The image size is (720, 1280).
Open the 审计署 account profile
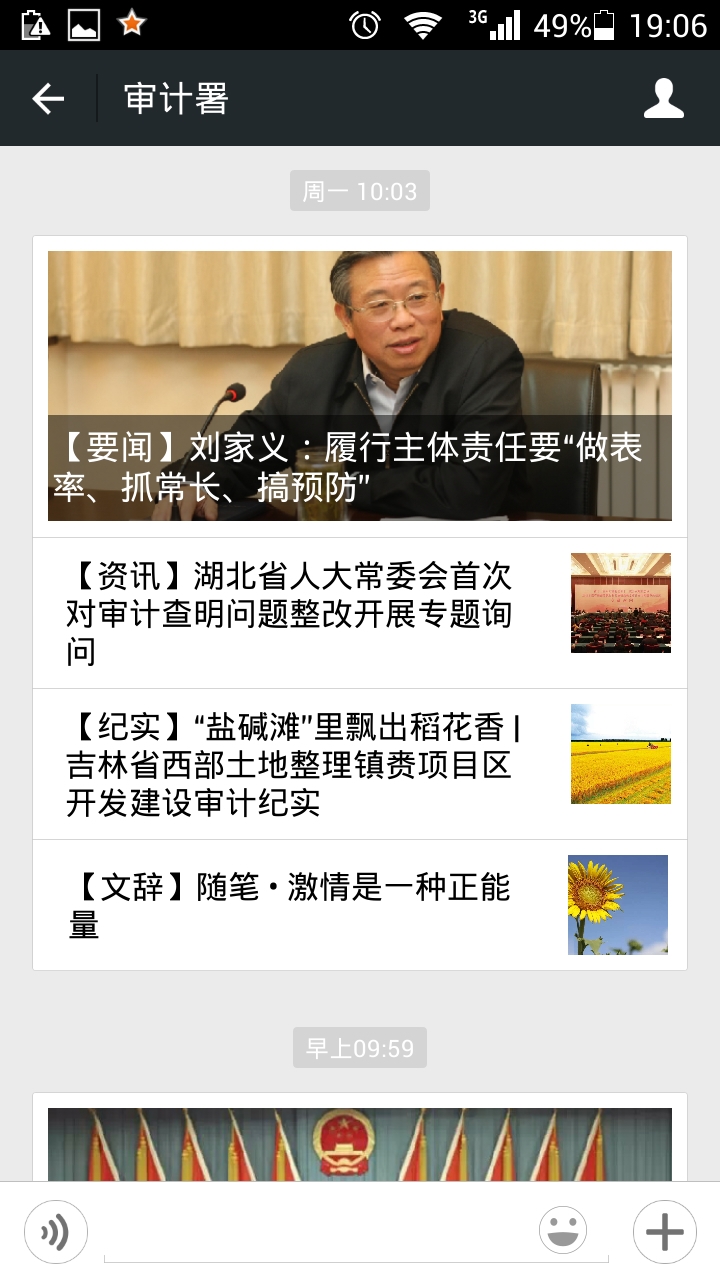pyautogui.click(x=663, y=99)
